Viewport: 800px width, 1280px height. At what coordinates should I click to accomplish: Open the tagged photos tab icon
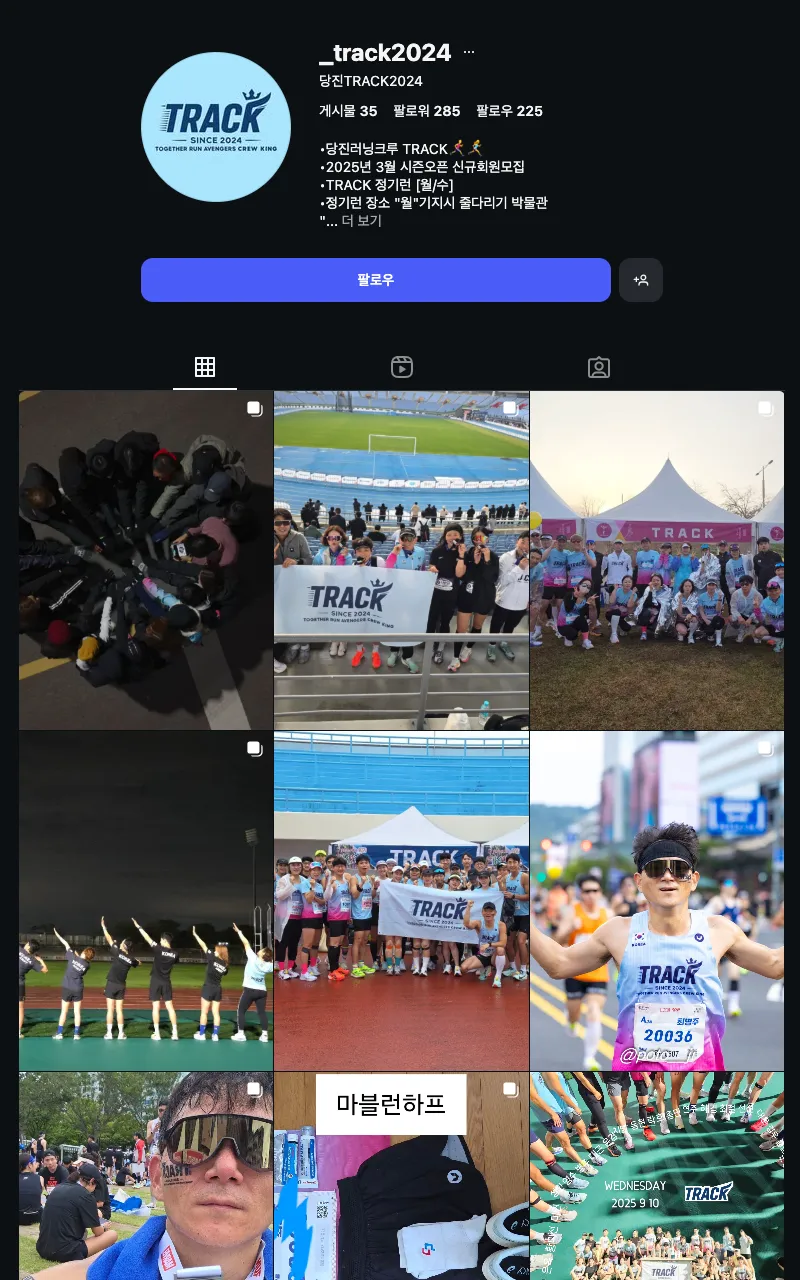[x=598, y=366]
